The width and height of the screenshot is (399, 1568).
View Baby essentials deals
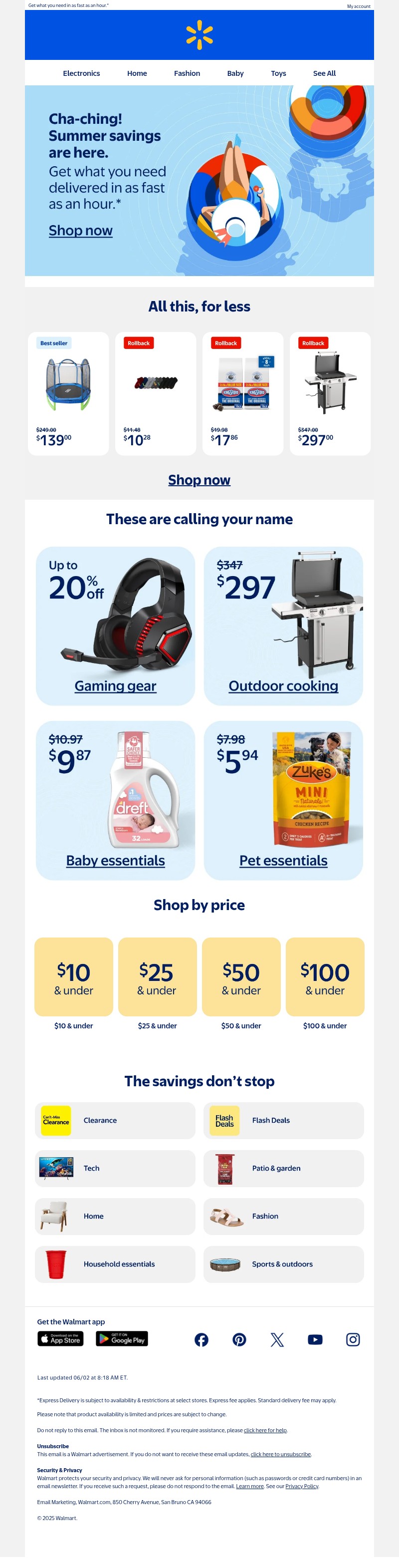115,861
